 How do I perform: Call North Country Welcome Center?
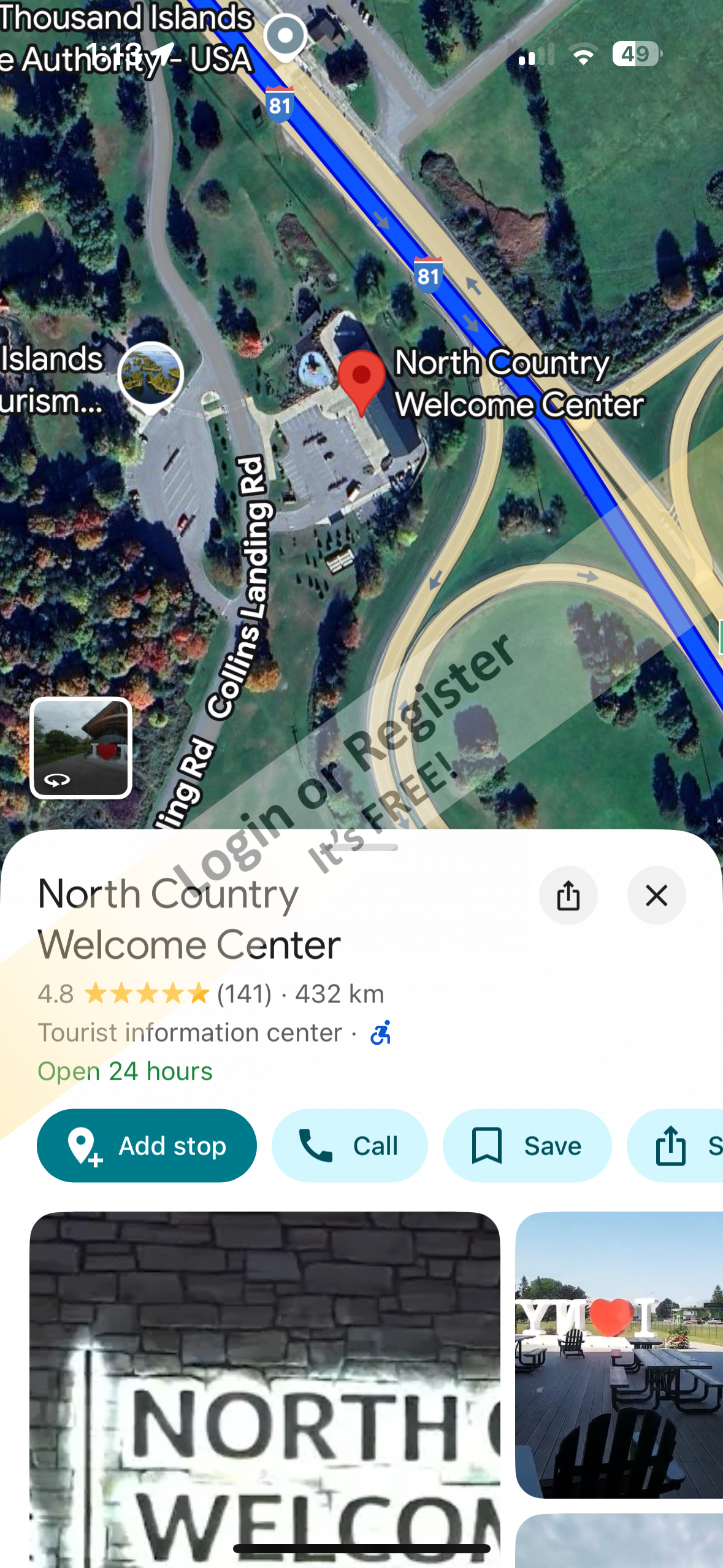[349, 1145]
